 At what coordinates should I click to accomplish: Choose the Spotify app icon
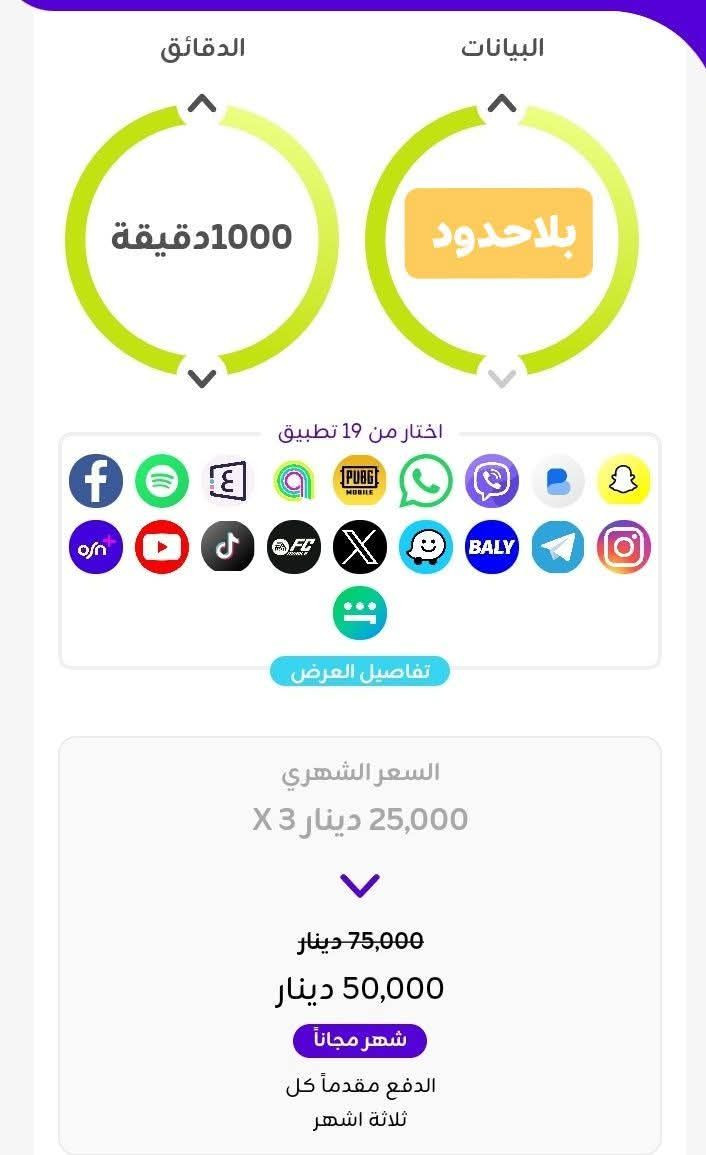(162, 481)
